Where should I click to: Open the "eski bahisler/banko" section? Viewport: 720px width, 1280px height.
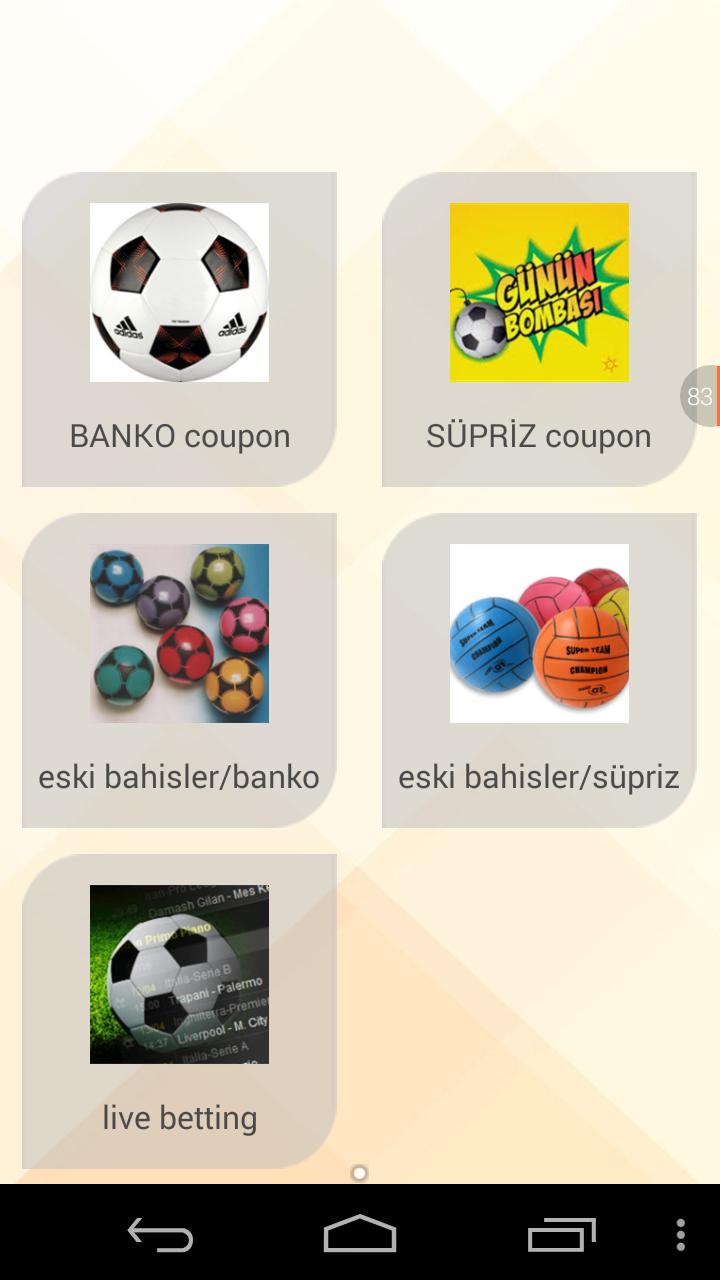click(x=179, y=776)
